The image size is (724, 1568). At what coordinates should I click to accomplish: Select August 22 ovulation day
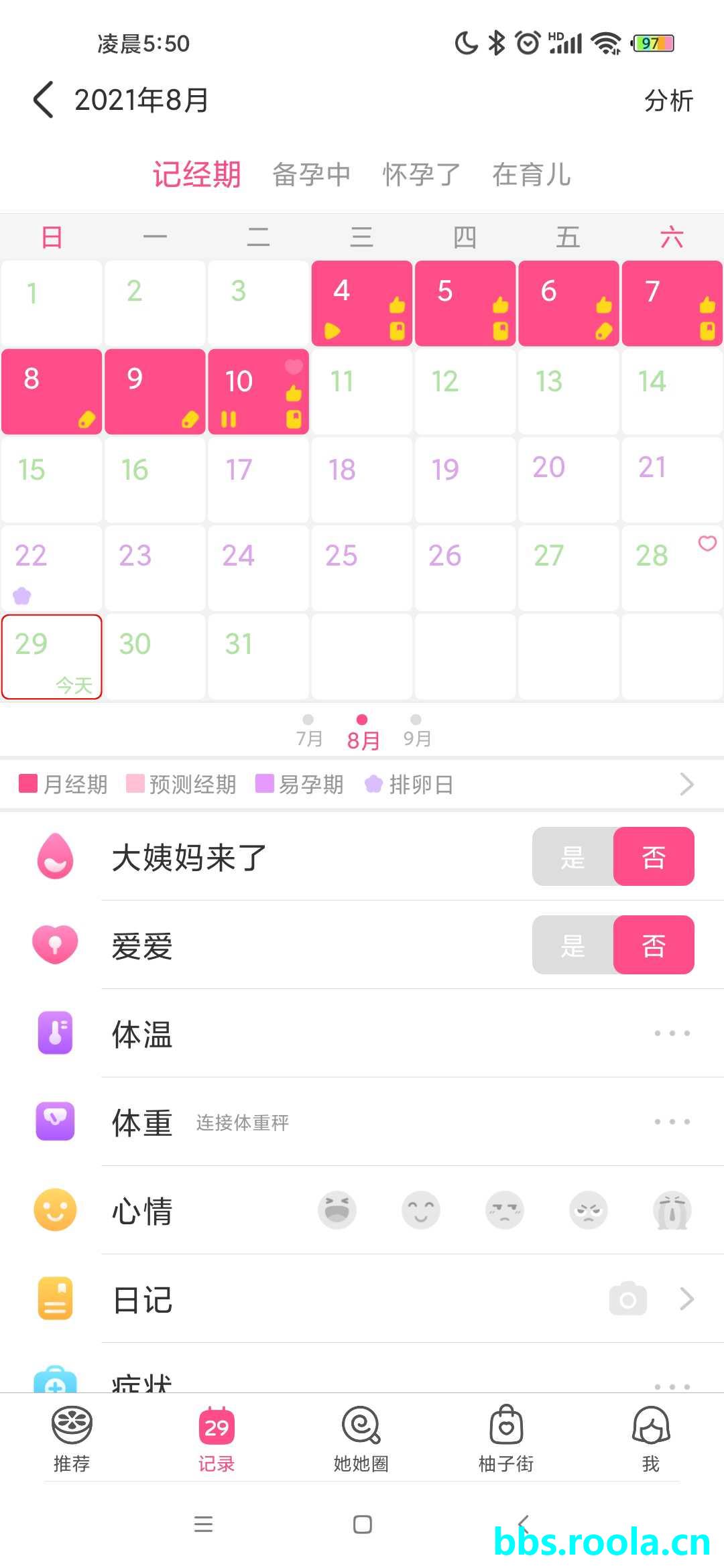pos(52,568)
